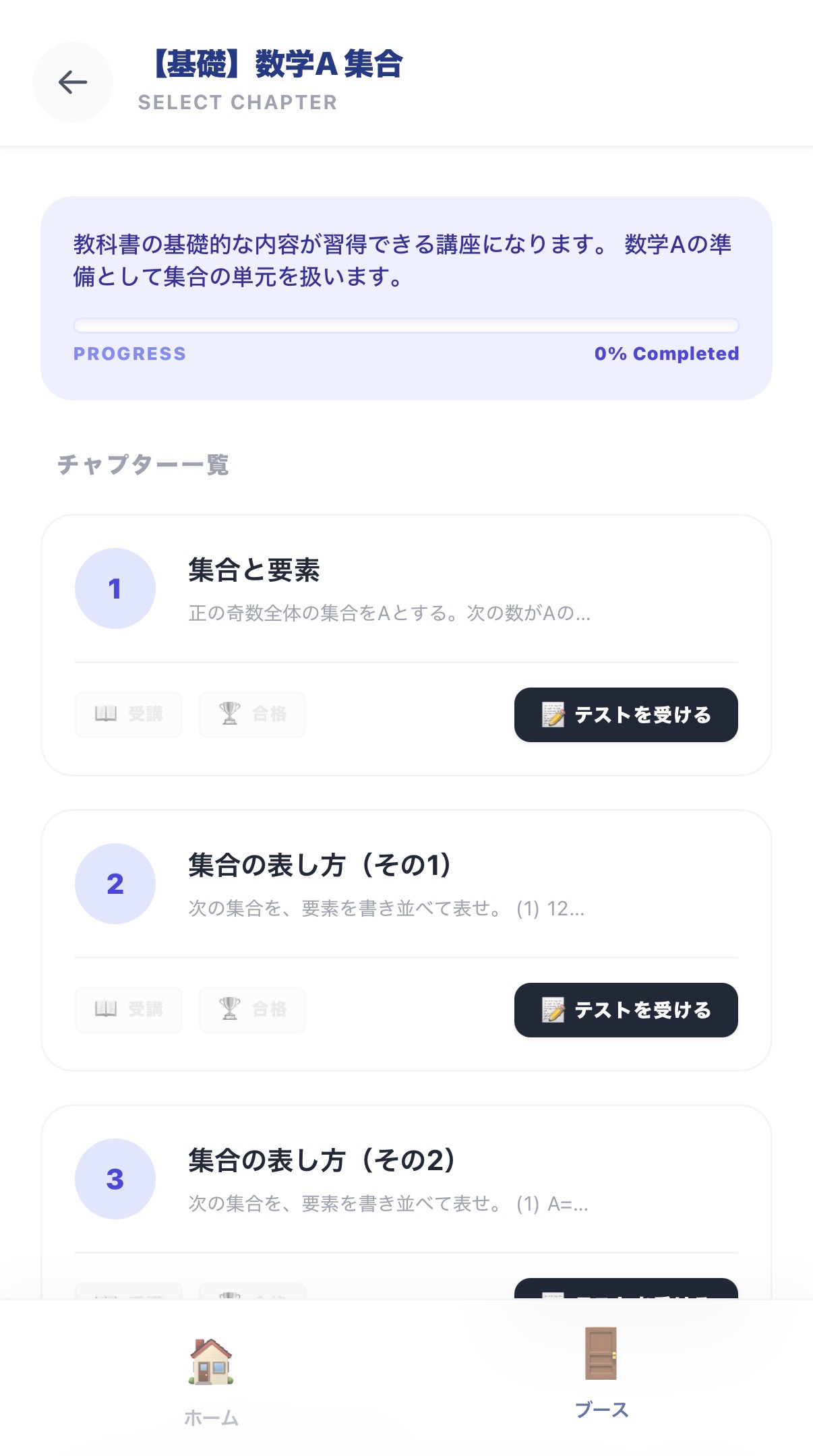Screen dimensions: 813x1456
Task: Tap the trophy icon beside 合格 in chapter 1
Action: pyautogui.click(x=229, y=715)
